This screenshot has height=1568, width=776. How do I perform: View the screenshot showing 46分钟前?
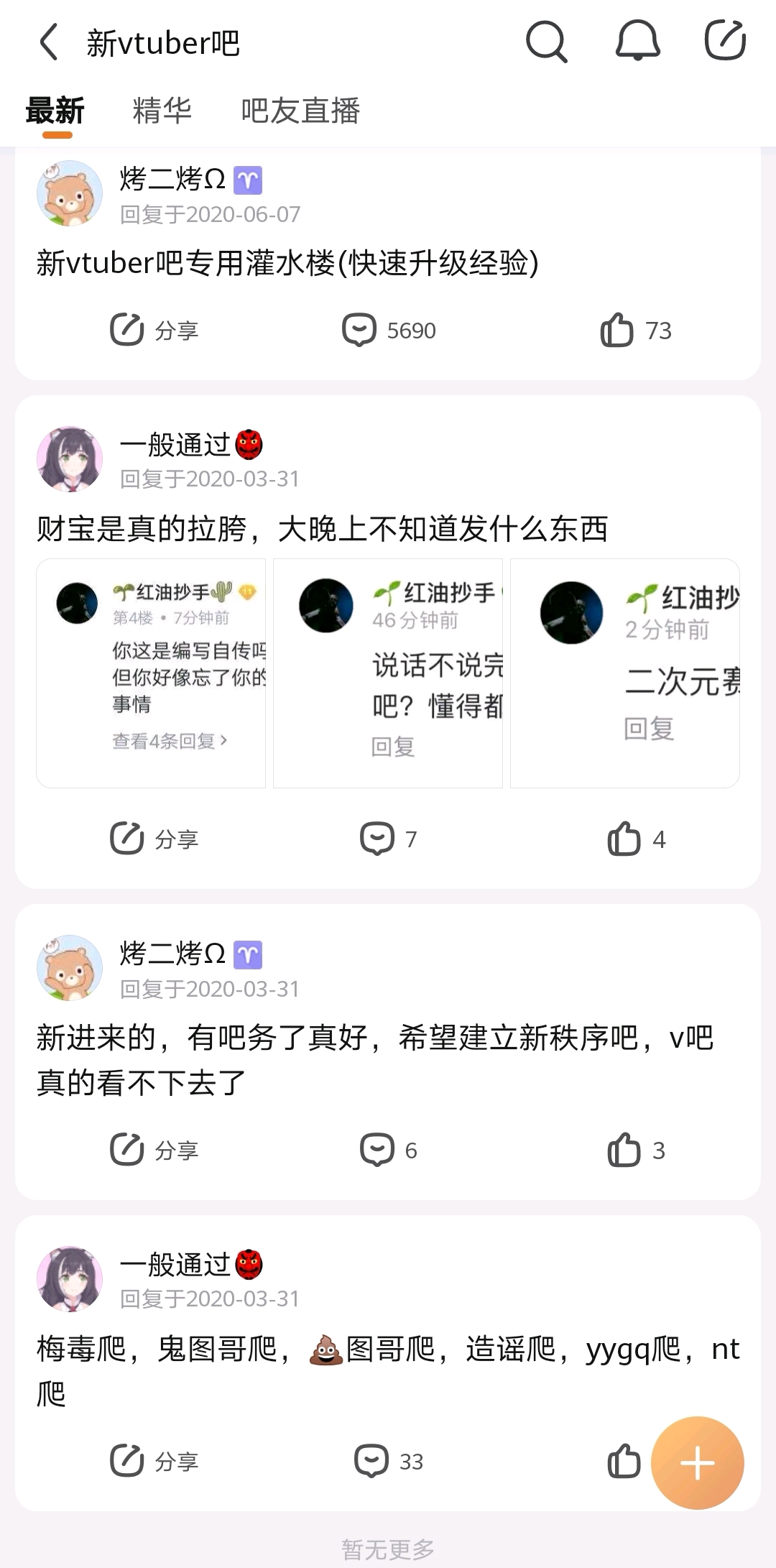(x=388, y=673)
